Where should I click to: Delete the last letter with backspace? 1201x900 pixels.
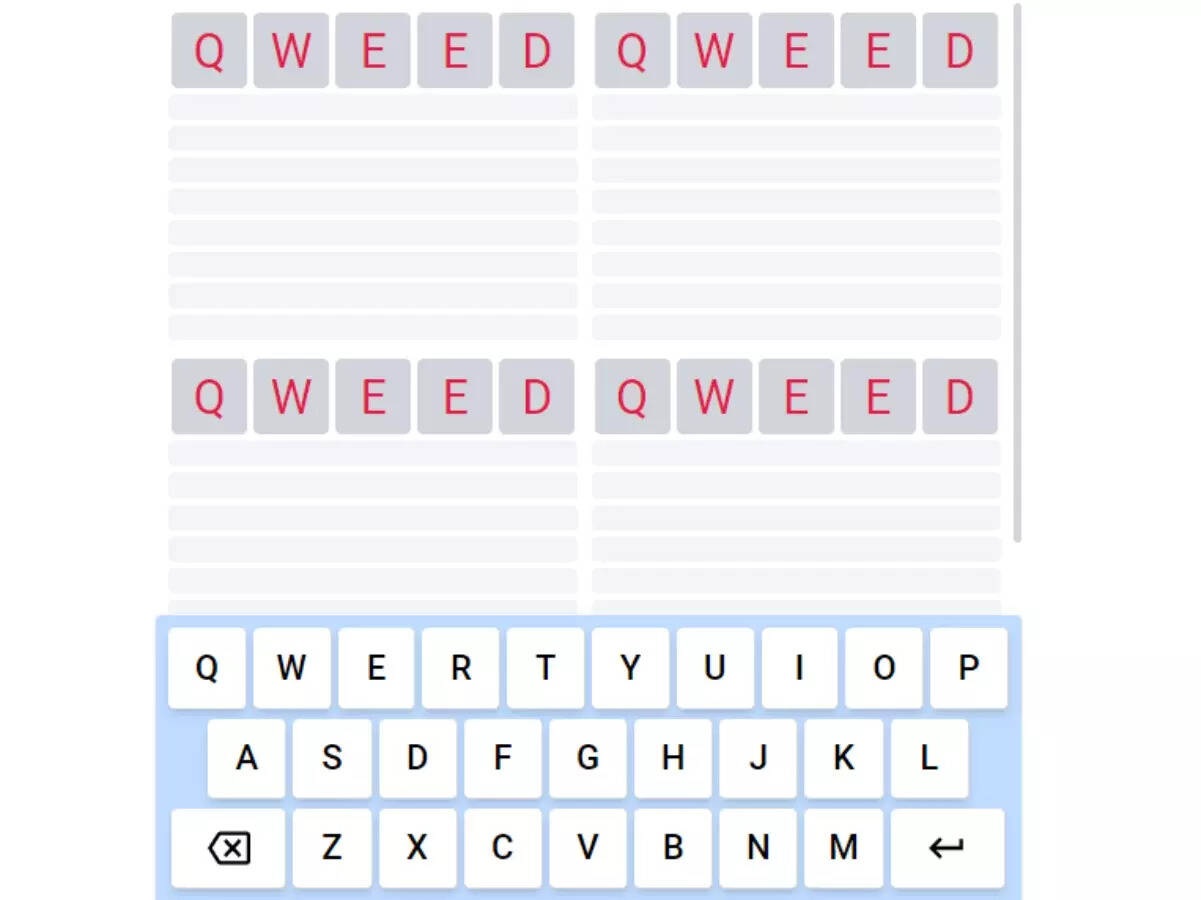pos(229,849)
